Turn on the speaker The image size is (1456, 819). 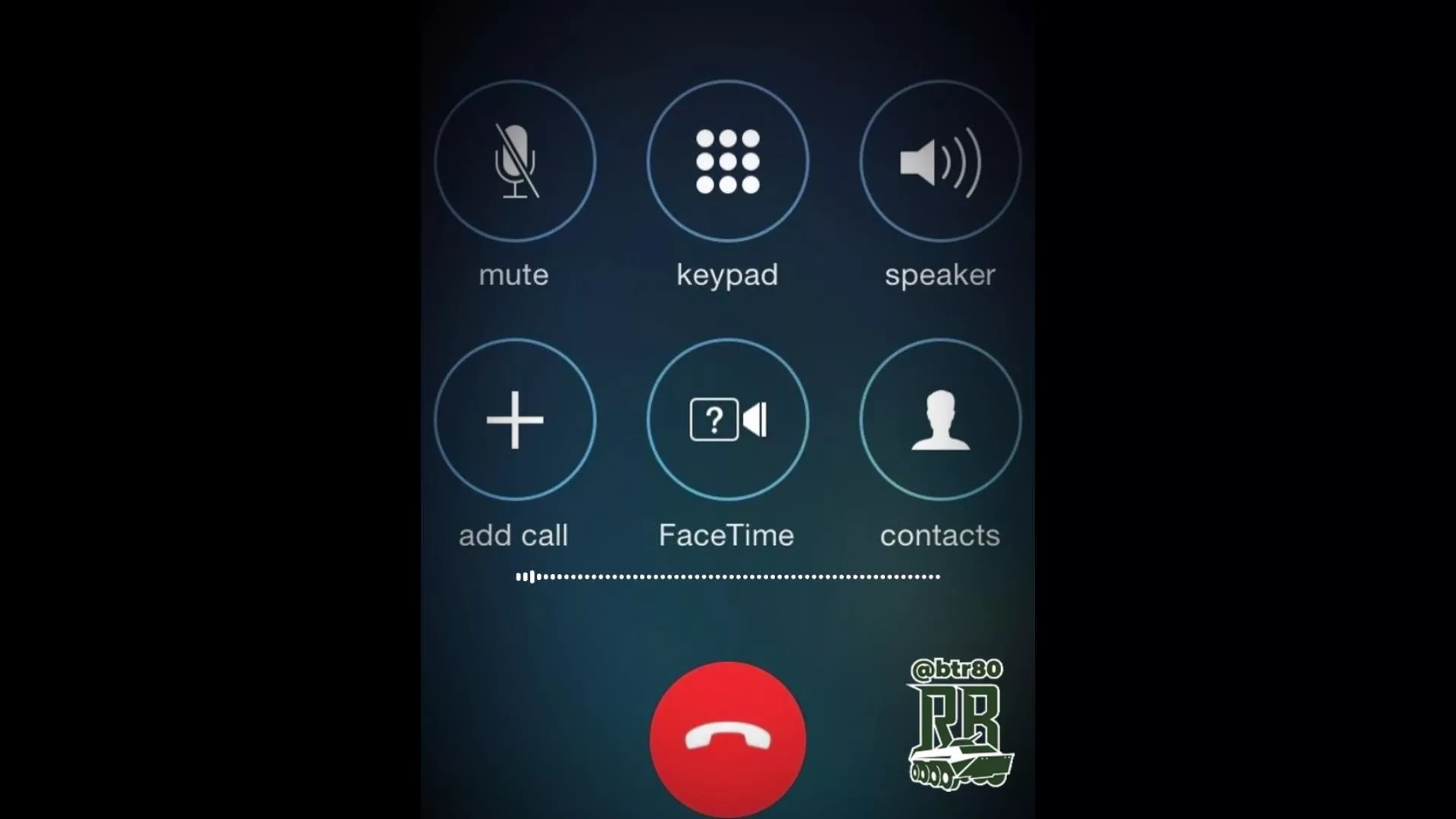click(x=940, y=162)
